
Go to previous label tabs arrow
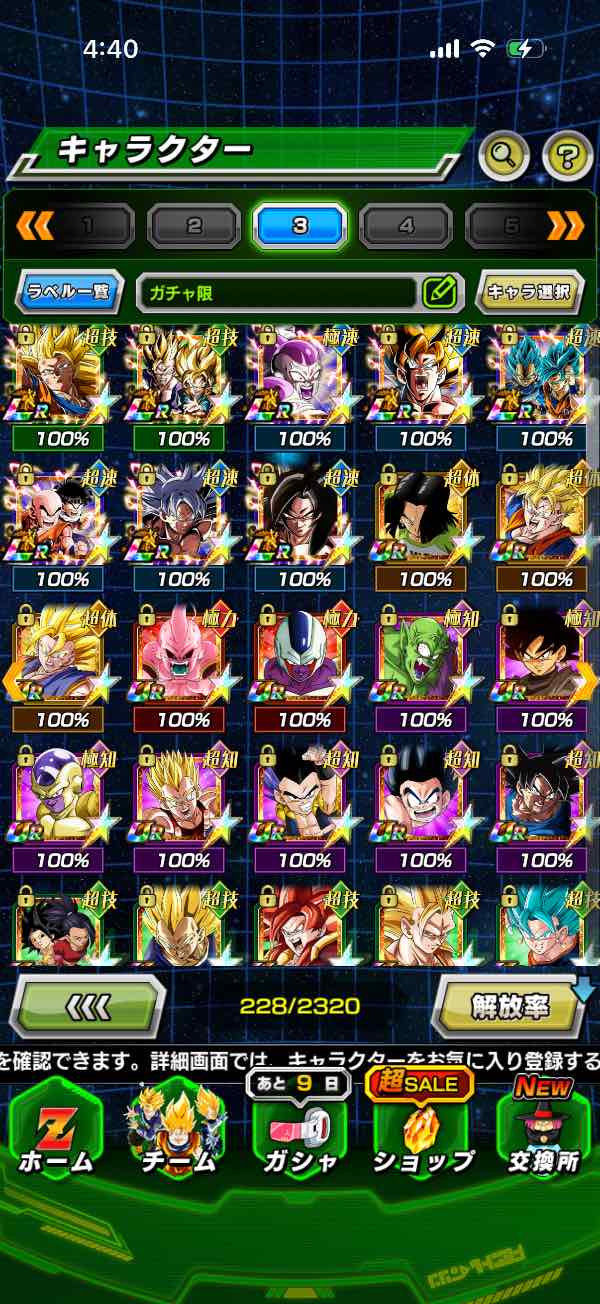coord(33,226)
